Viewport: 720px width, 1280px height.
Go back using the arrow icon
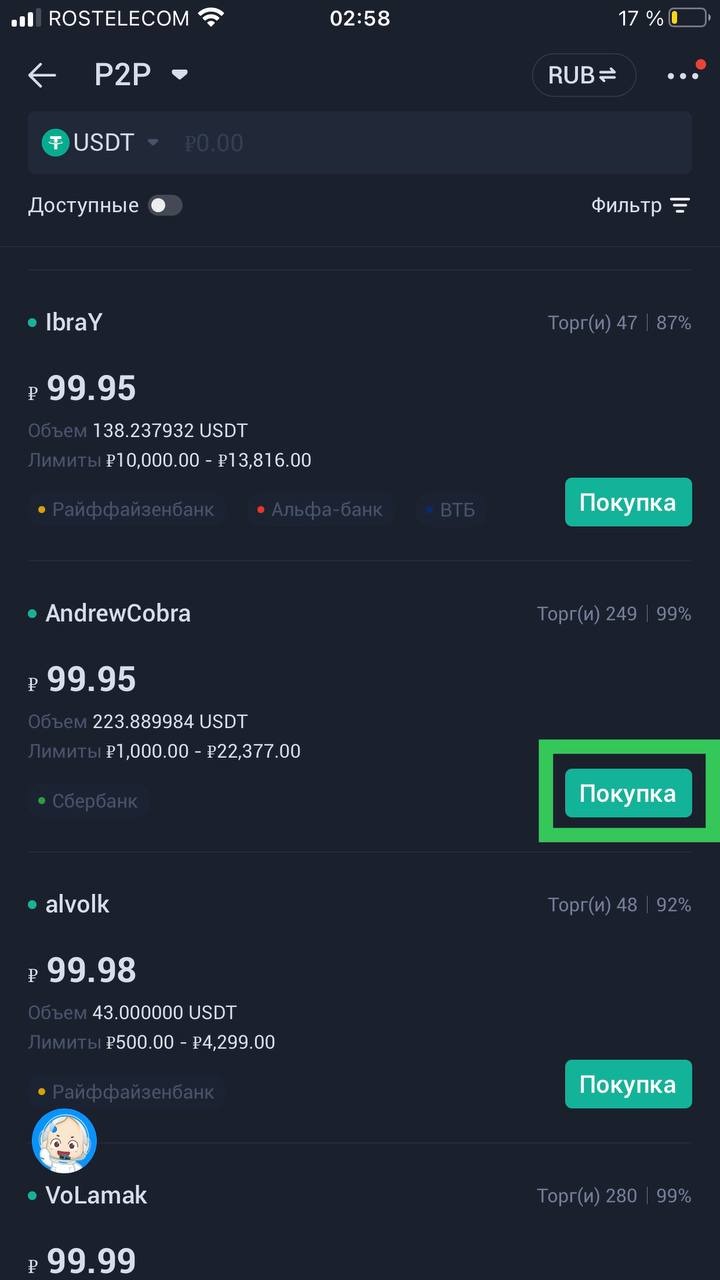coord(42,75)
